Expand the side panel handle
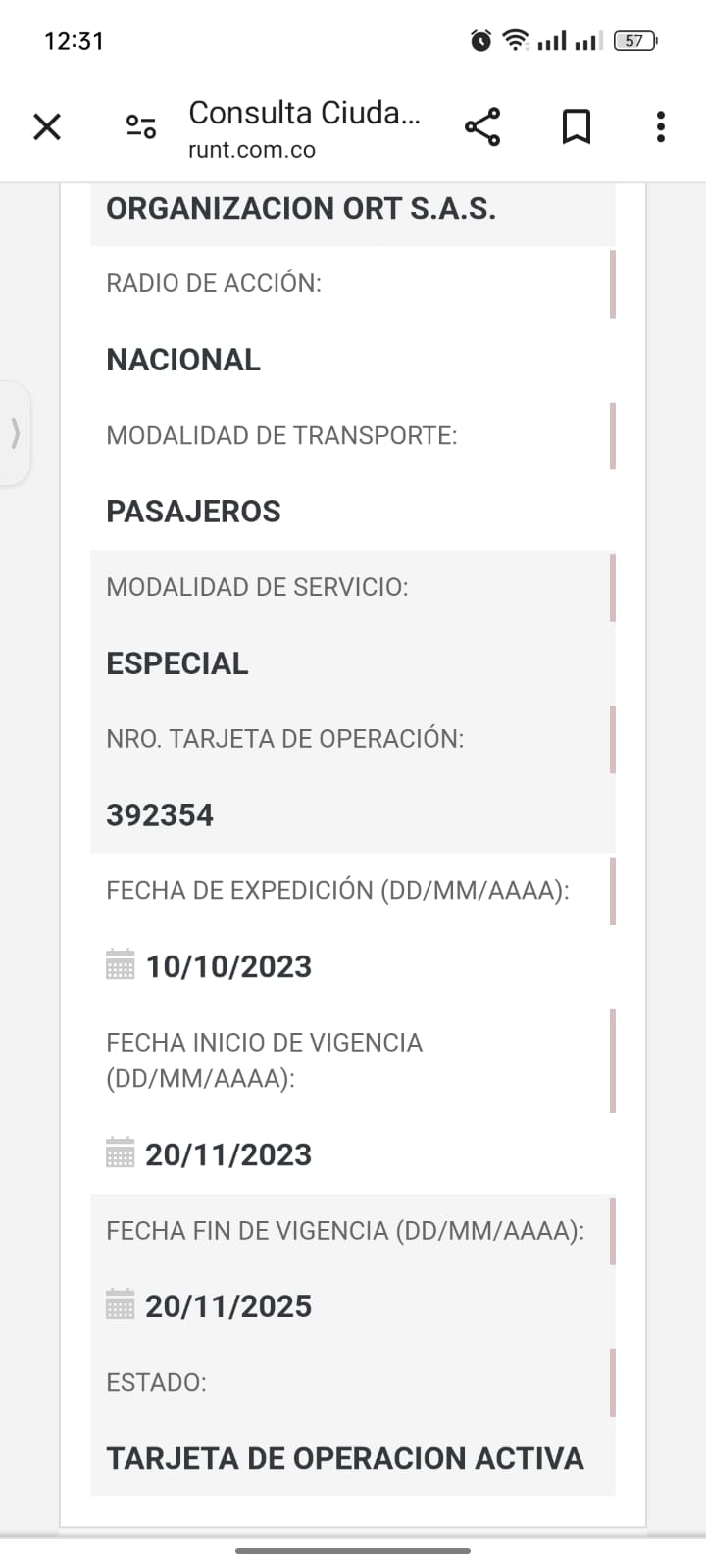 [15, 433]
